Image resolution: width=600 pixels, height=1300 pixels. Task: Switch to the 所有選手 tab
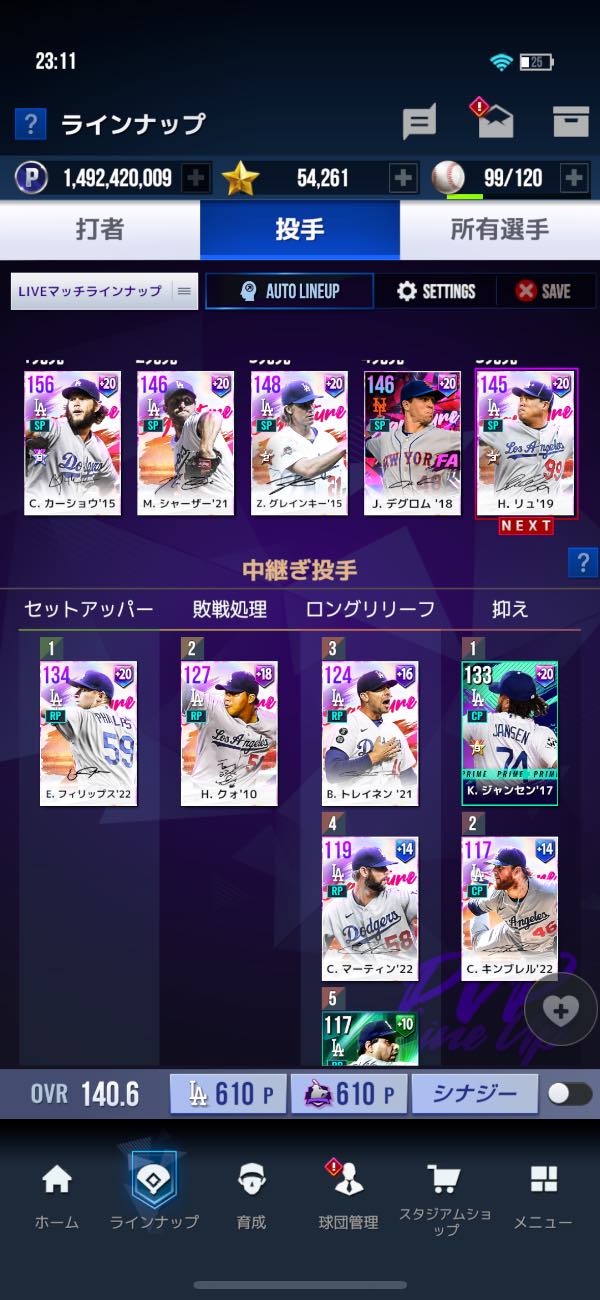point(499,229)
